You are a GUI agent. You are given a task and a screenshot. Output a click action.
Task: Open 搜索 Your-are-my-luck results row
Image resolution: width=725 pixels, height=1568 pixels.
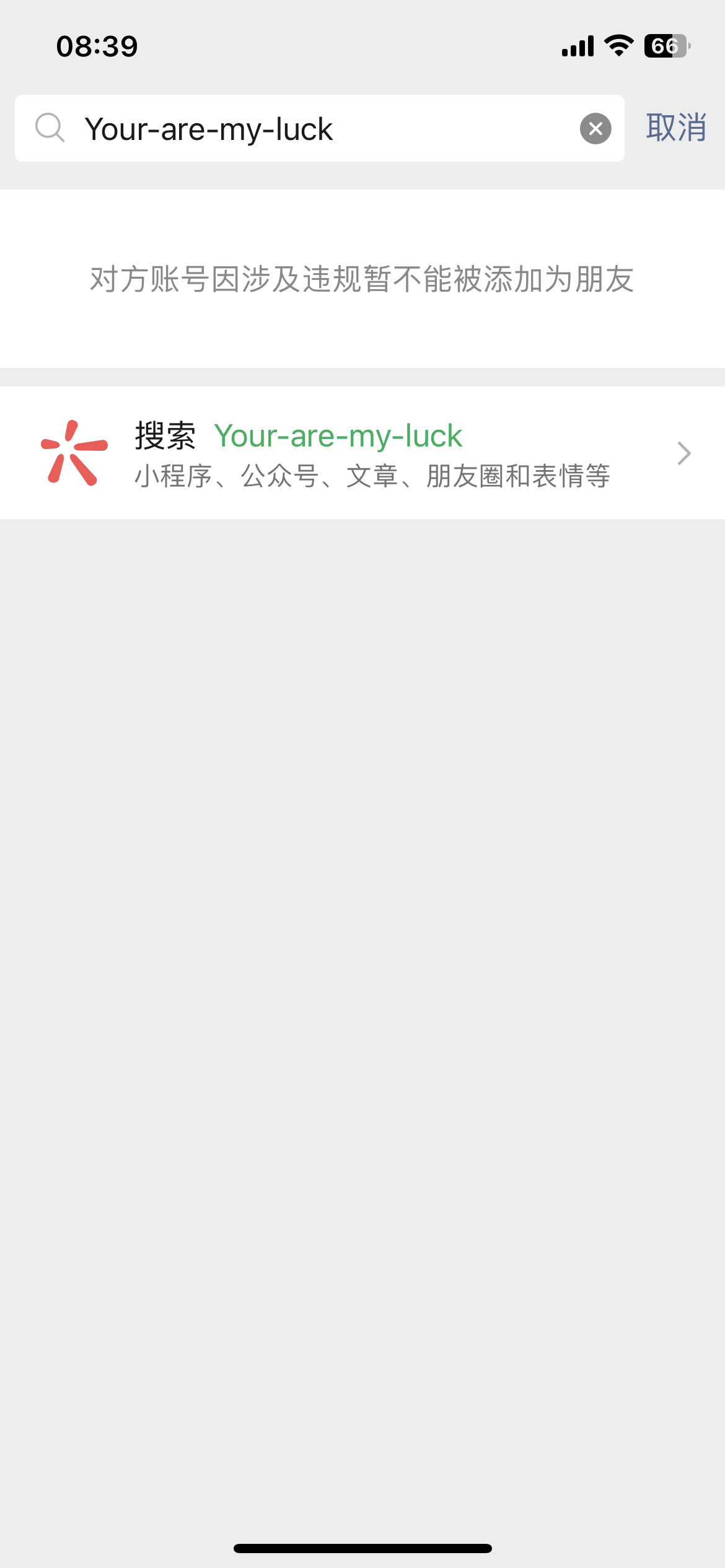point(362,453)
